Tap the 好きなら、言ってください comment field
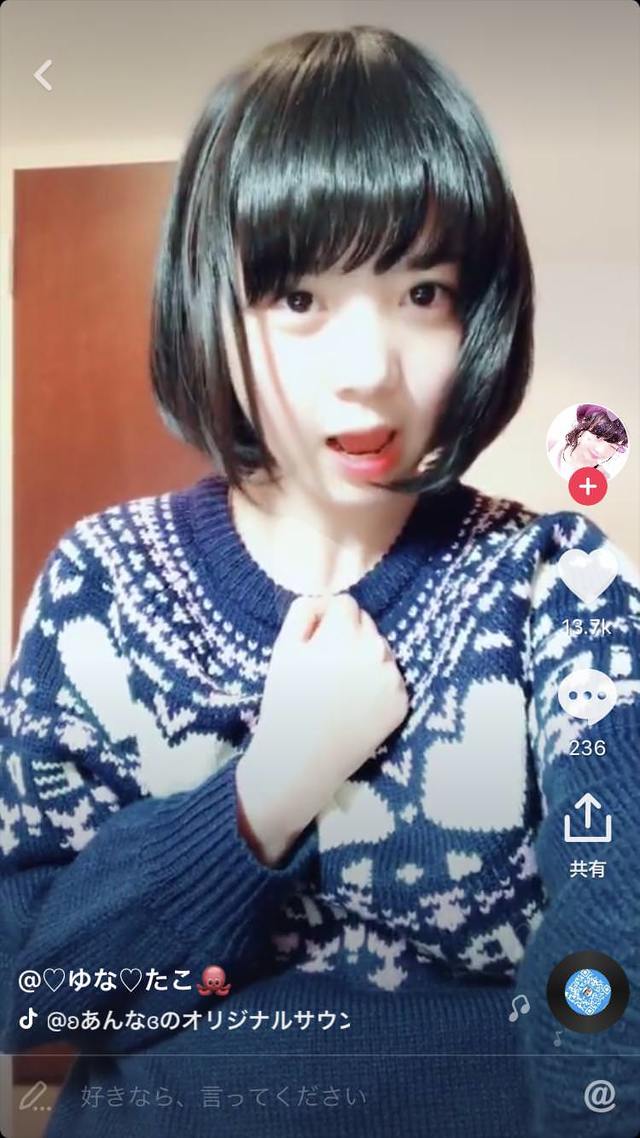This screenshot has width=640, height=1138. click(223, 1095)
